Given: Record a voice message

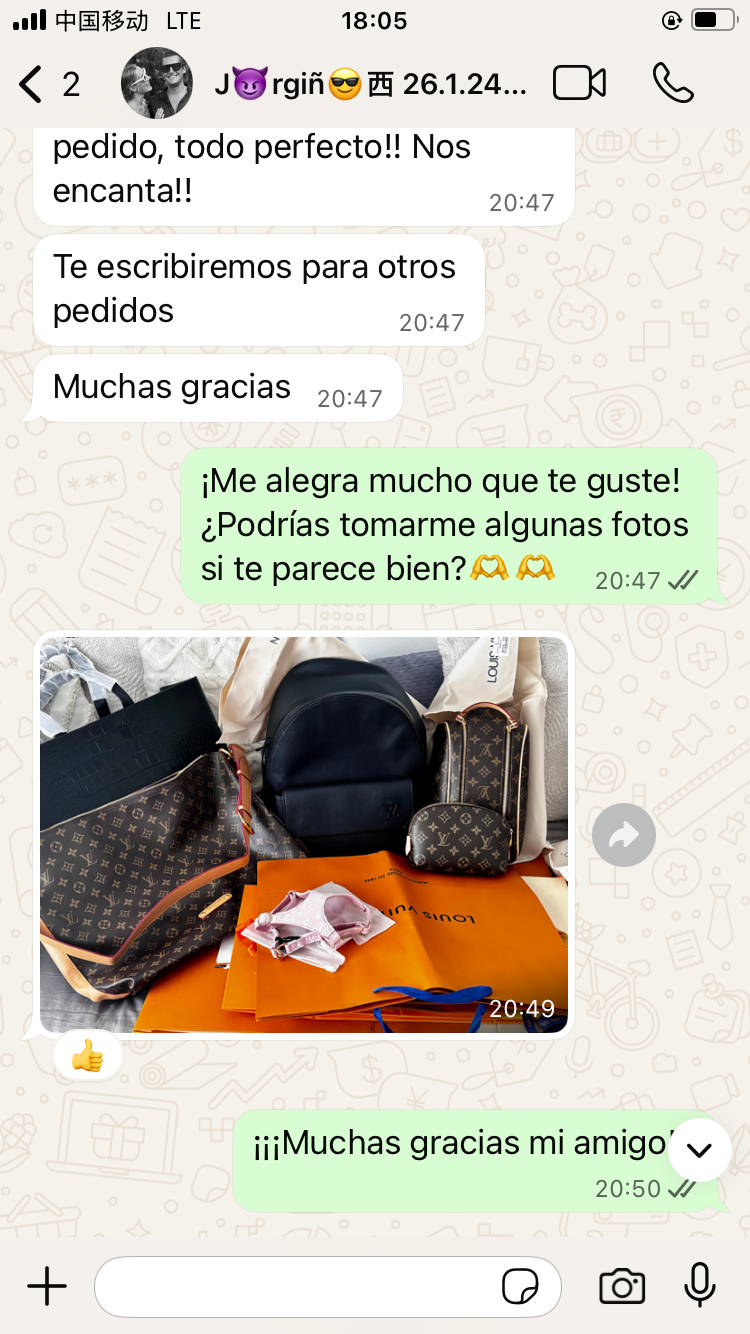Looking at the screenshot, I should click(700, 1286).
